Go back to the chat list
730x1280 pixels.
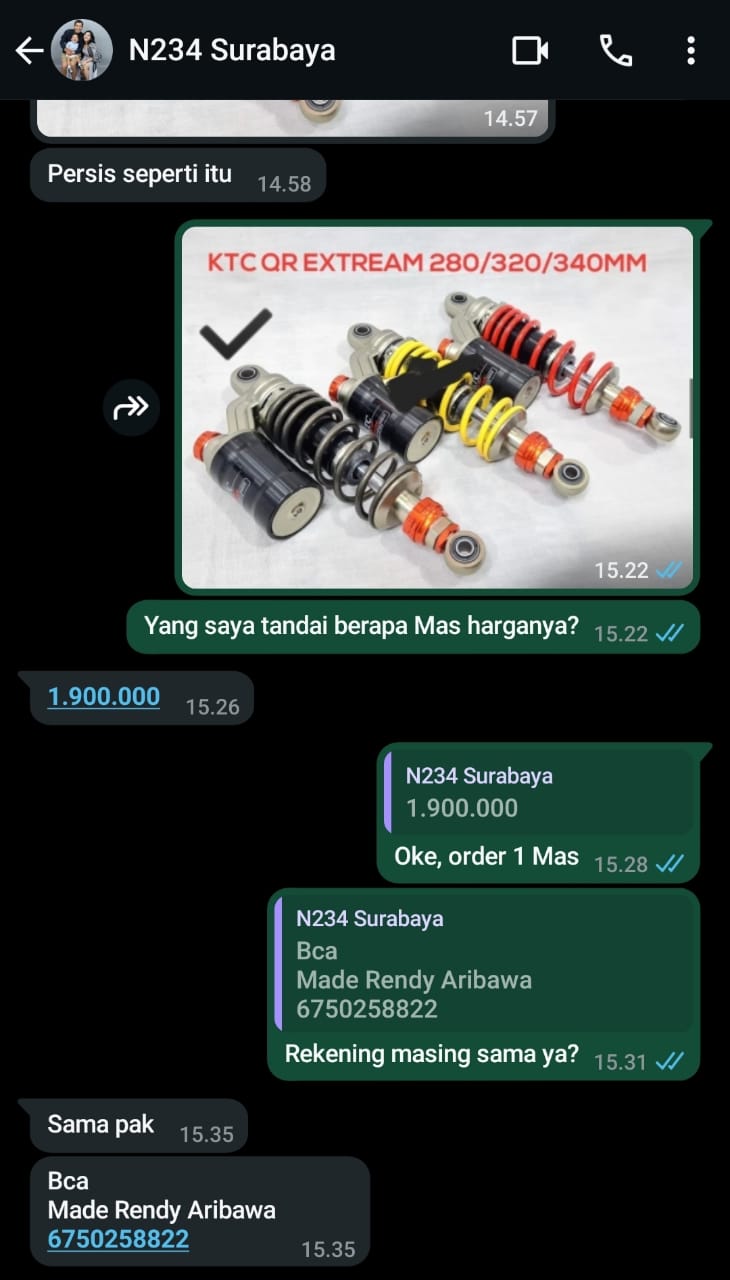tap(28, 50)
